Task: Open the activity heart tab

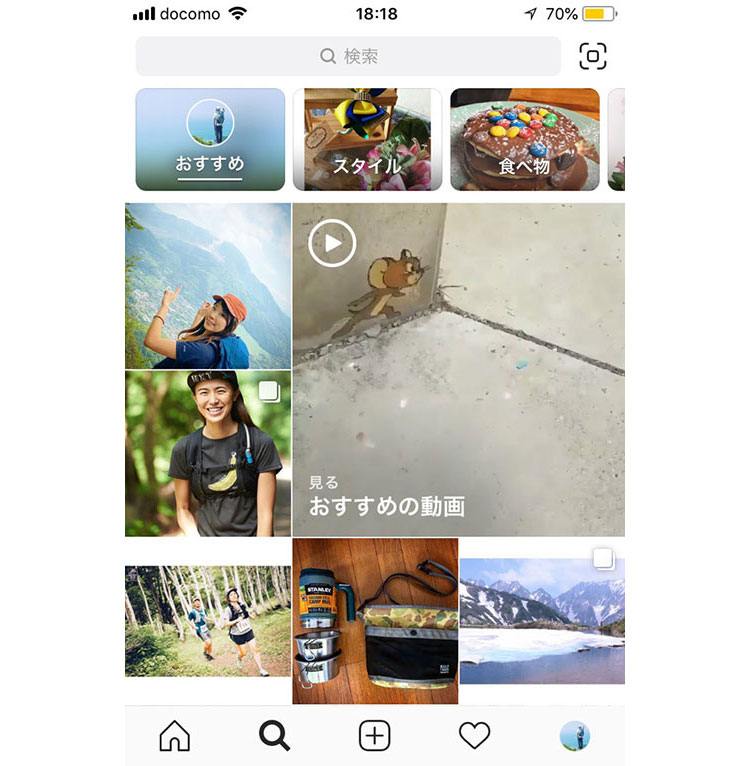Action: tap(474, 737)
